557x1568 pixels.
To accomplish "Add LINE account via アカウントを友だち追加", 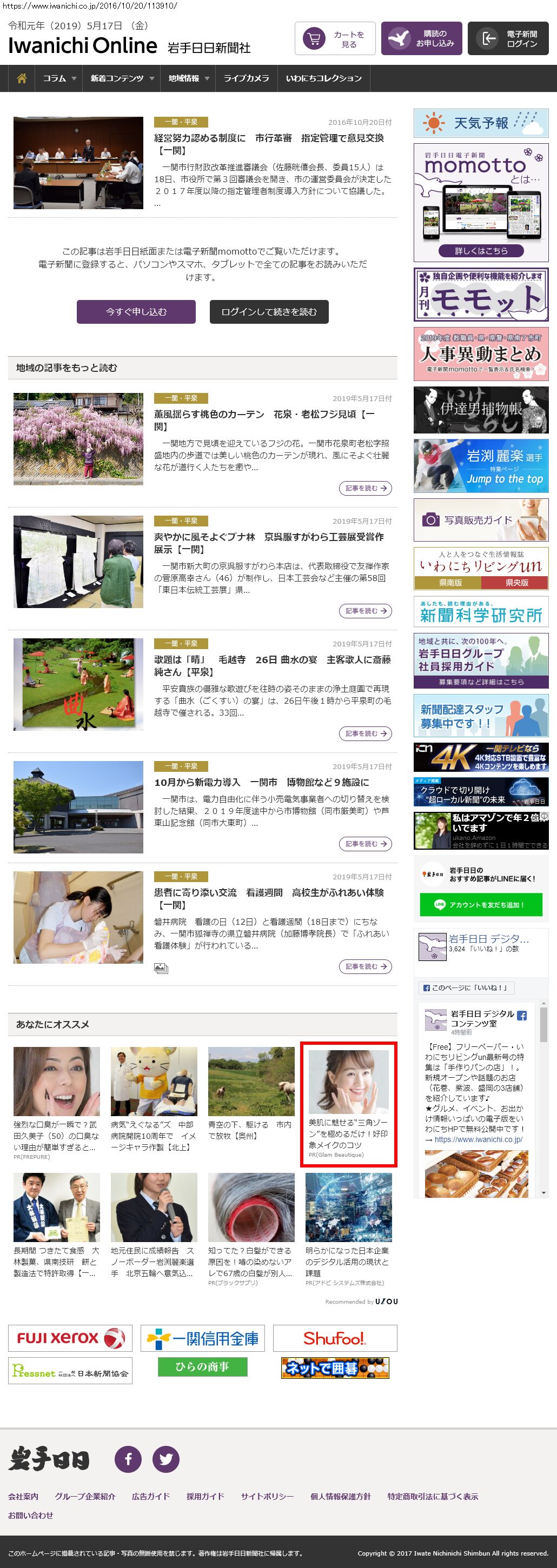I will pos(480,904).
